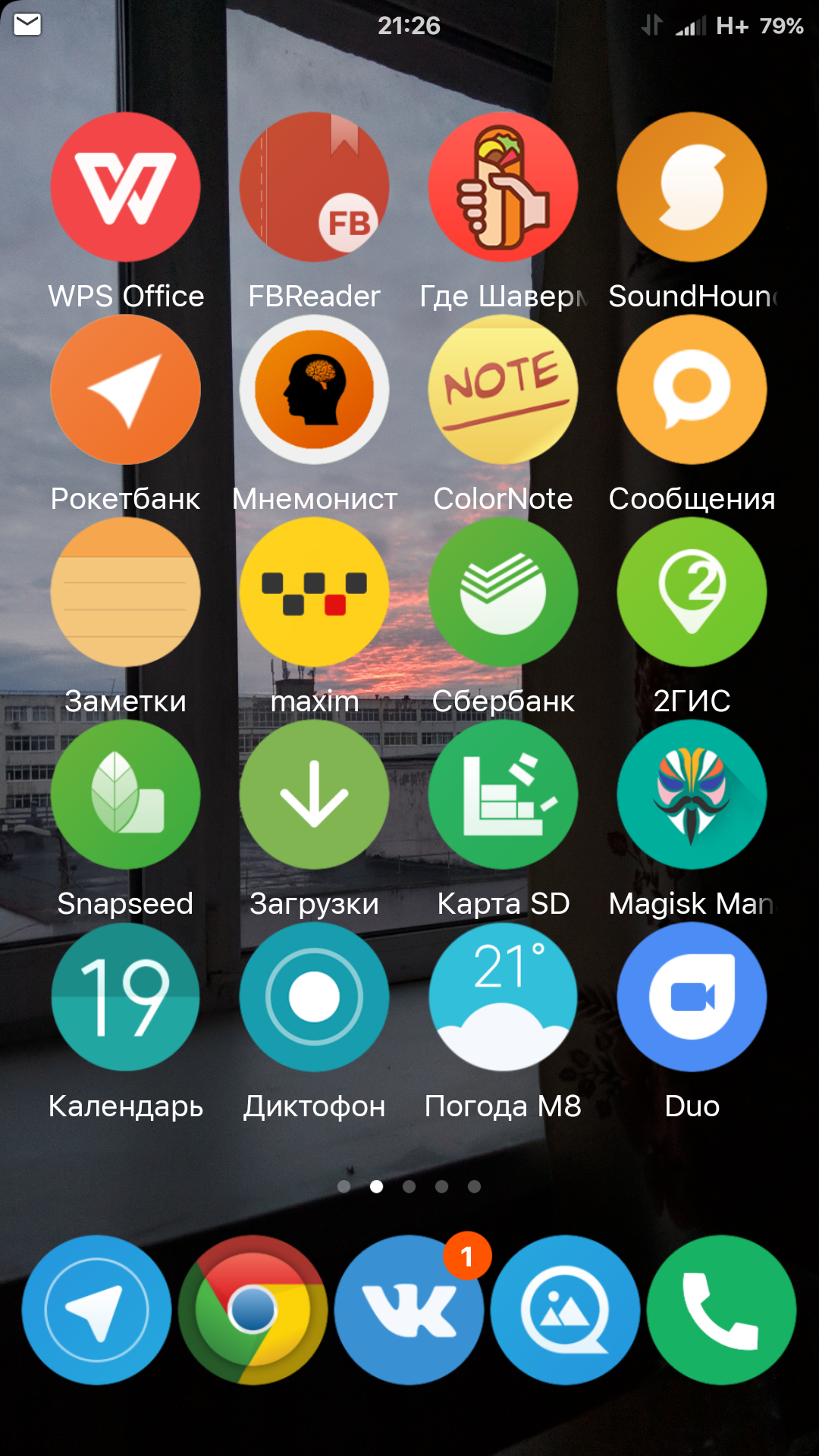The width and height of the screenshot is (819, 1456).
Task: Open VK app with notification badge
Action: click(409, 1310)
